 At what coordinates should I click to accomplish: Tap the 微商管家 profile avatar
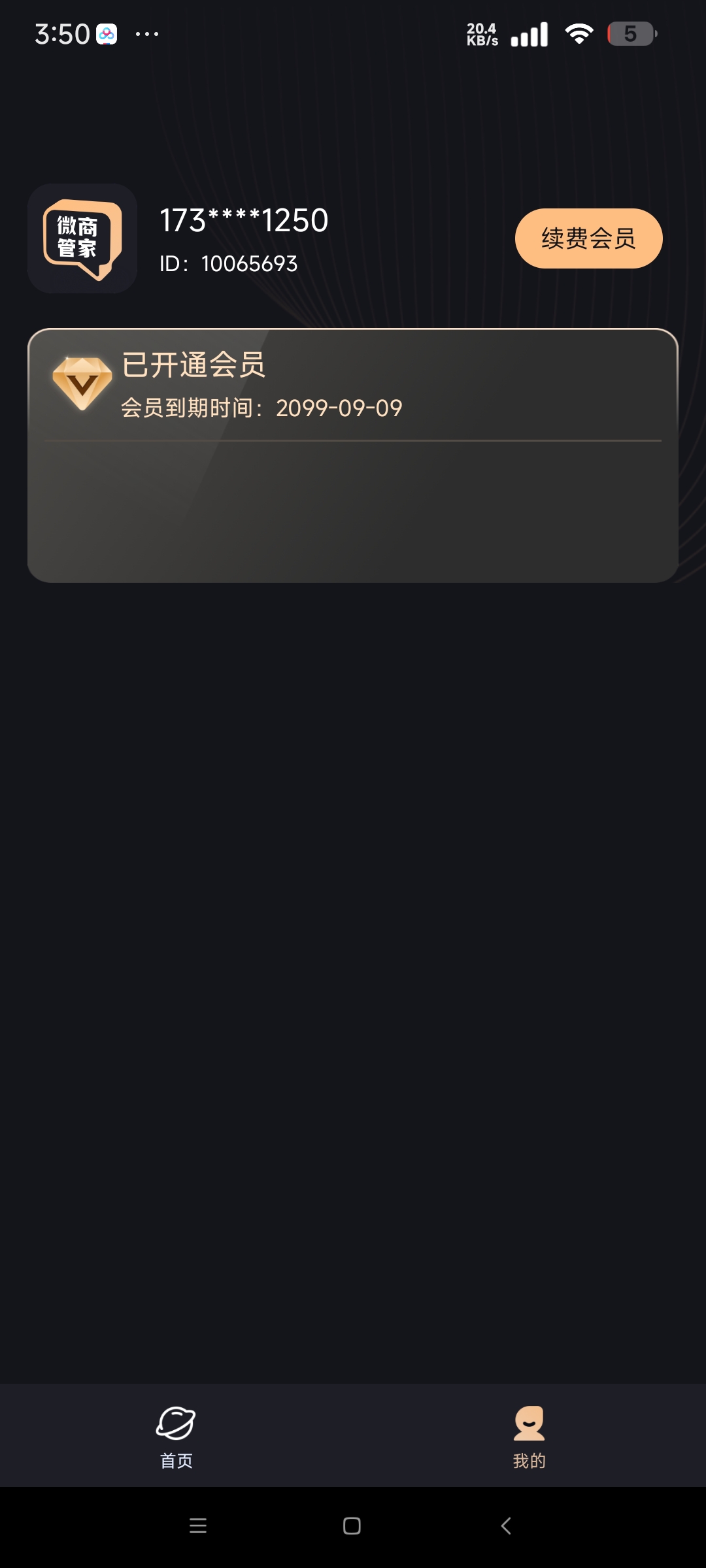(82, 238)
